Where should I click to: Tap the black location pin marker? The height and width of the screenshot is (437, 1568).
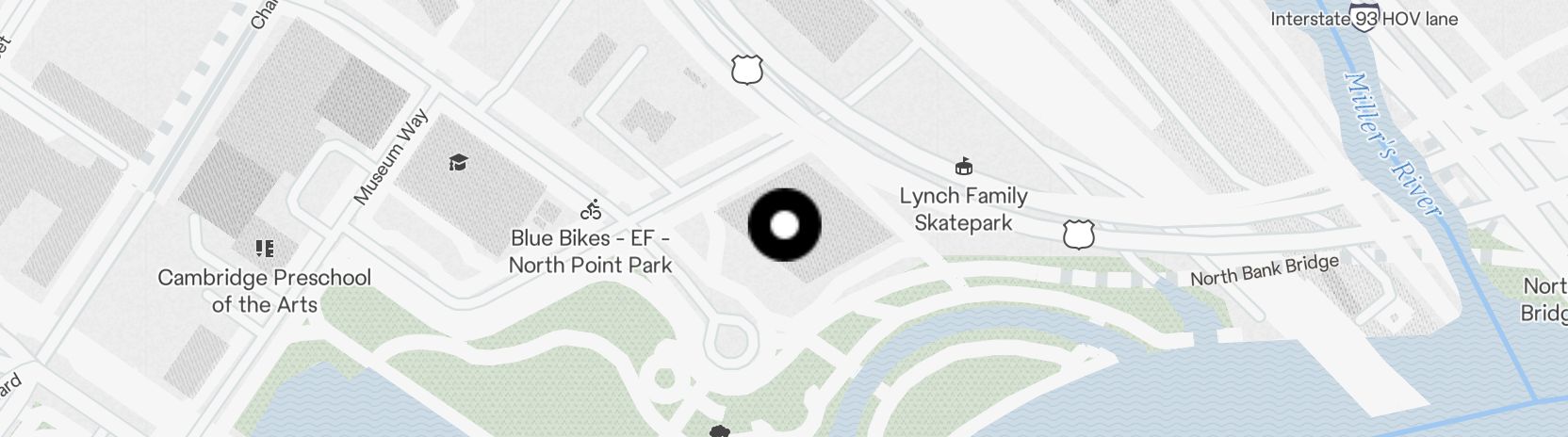tap(784, 226)
